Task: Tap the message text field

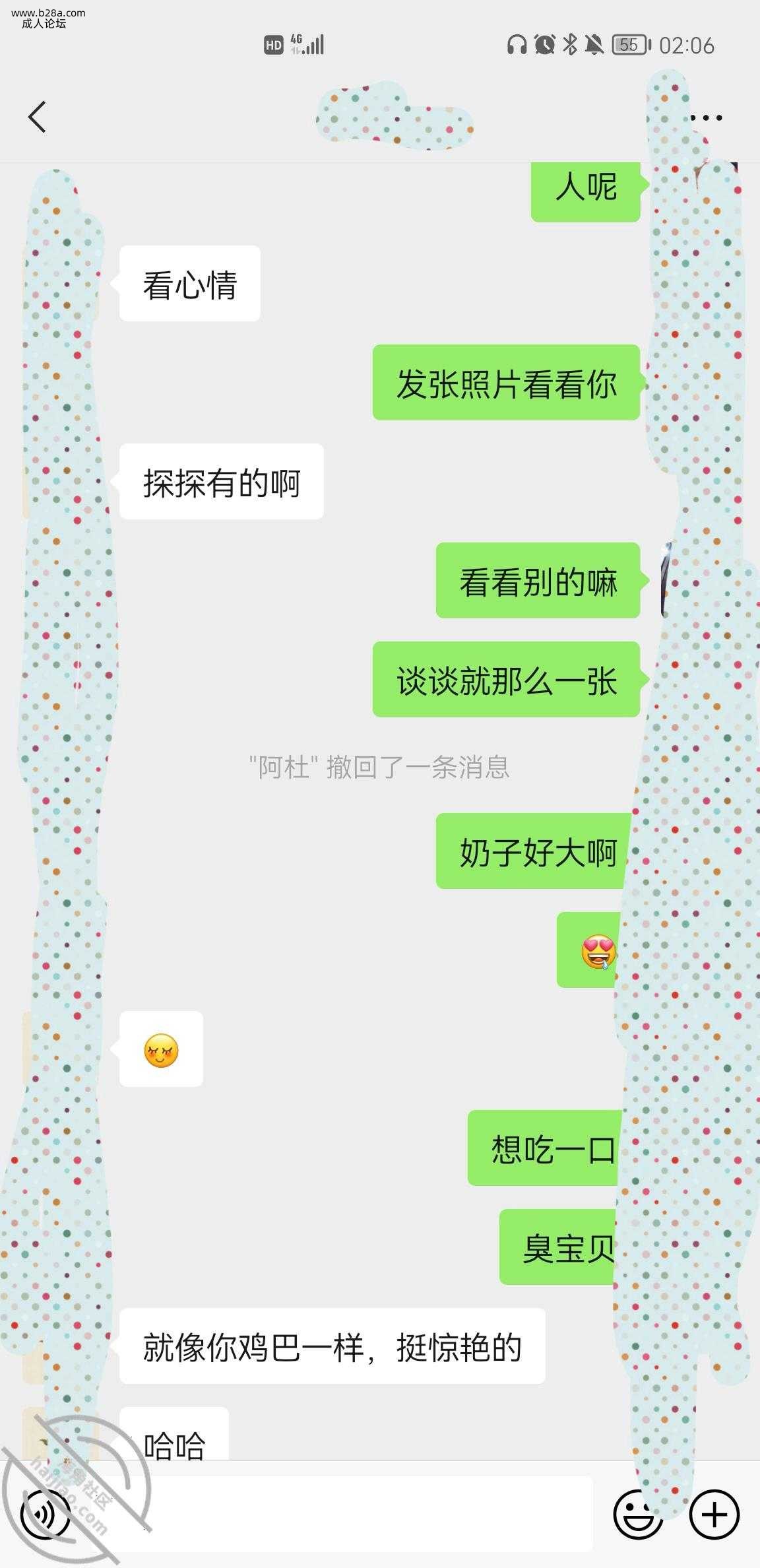Action: coord(343,1515)
